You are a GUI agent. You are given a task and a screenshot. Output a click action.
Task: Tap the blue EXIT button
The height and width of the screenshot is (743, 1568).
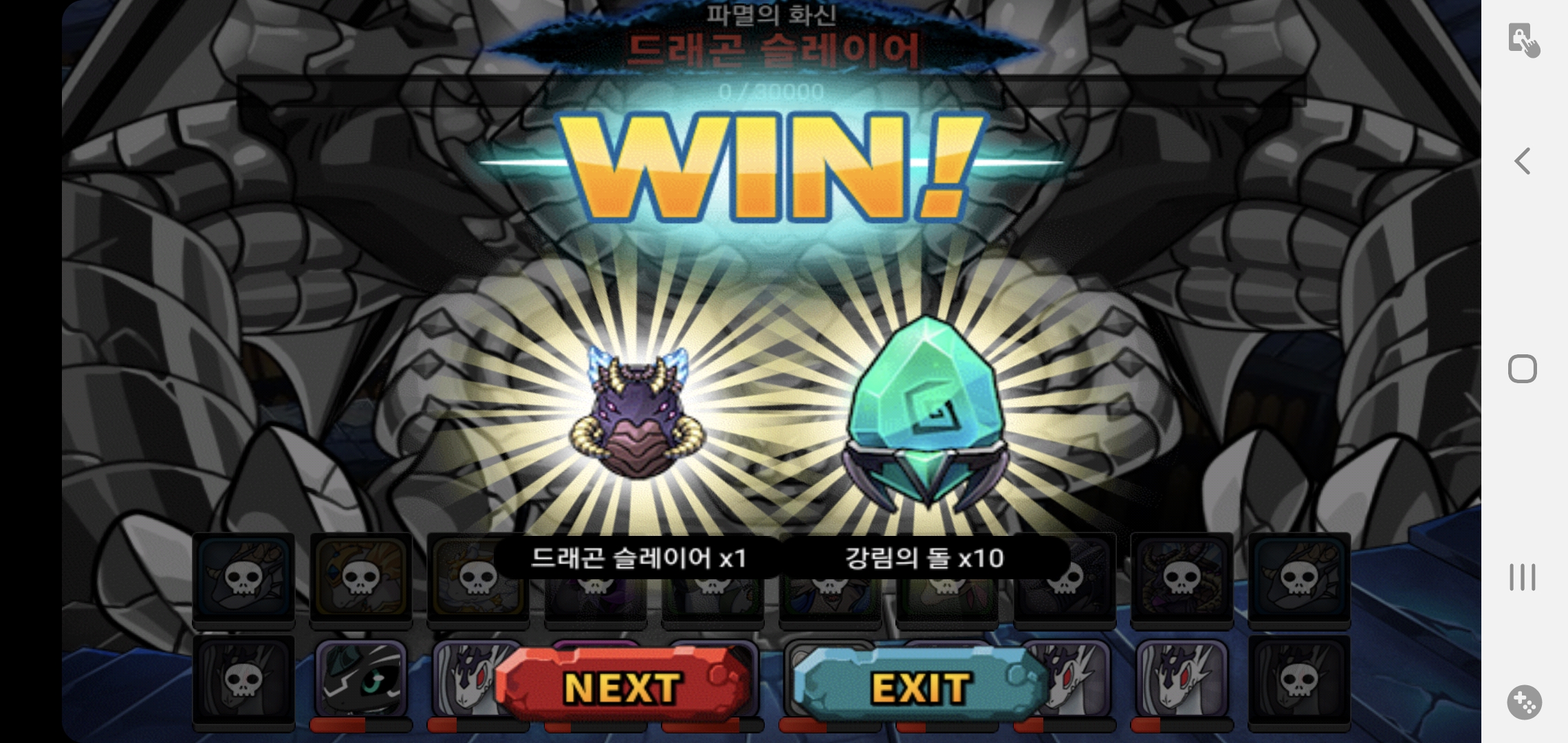[920, 687]
